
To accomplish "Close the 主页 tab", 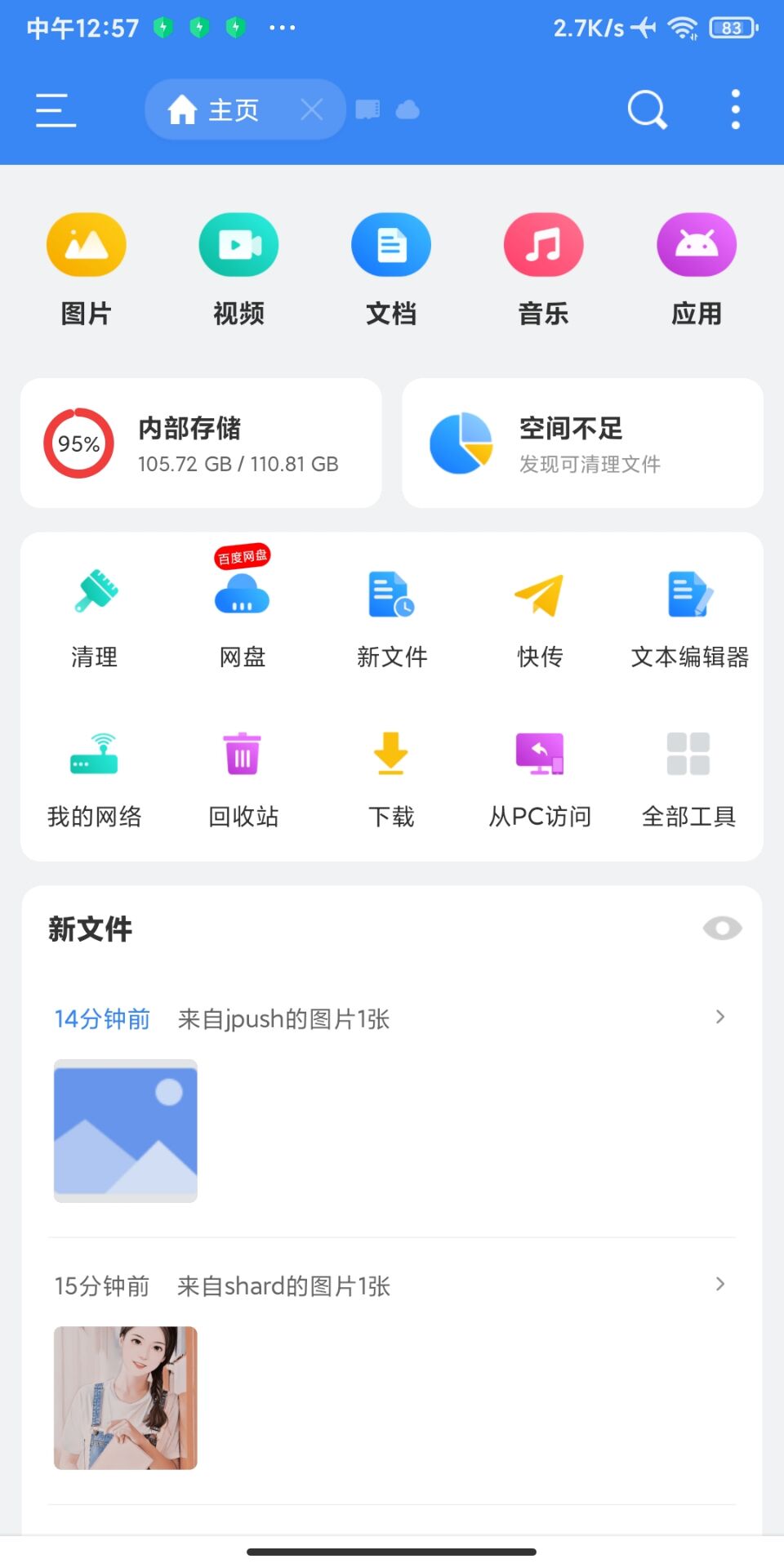I will coord(311,109).
